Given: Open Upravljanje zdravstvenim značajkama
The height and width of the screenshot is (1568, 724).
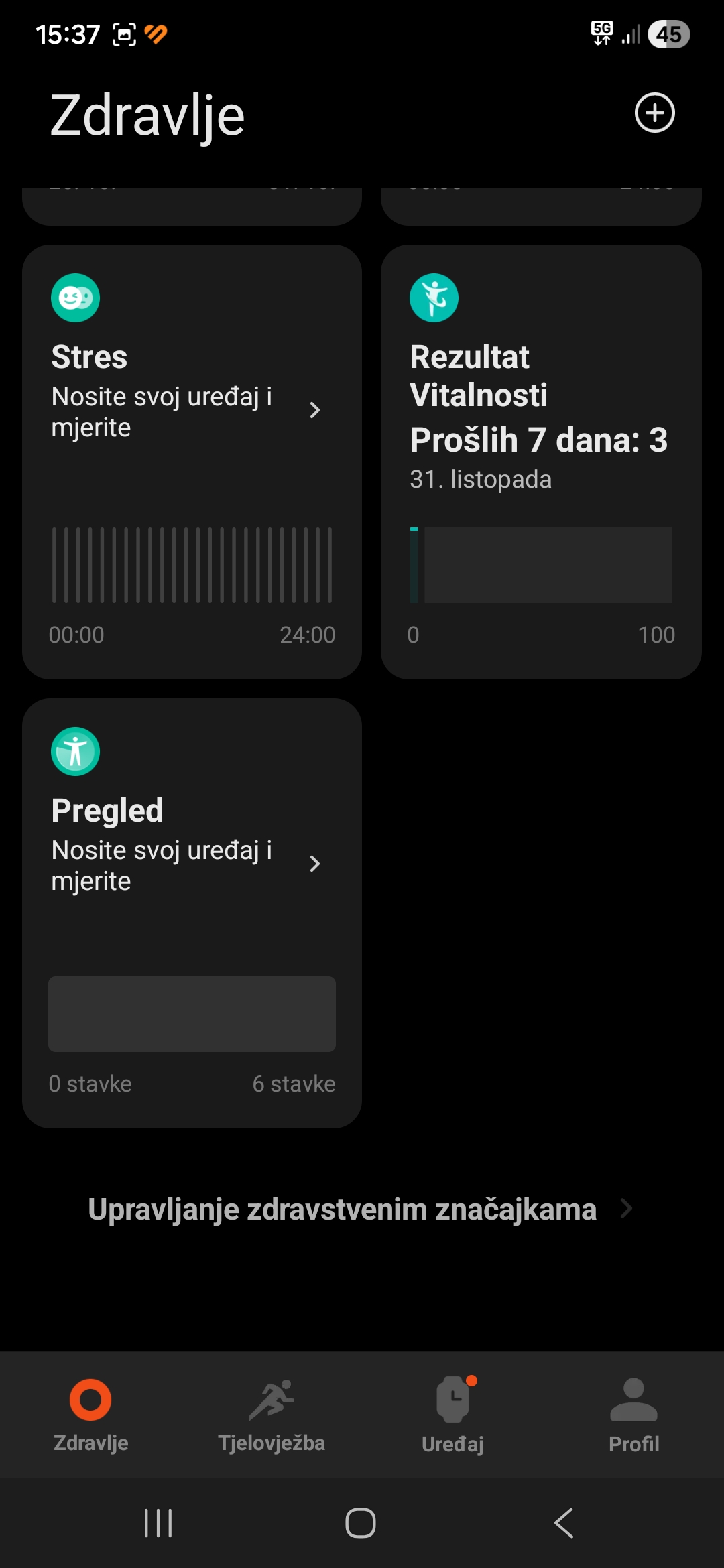Looking at the screenshot, I should [x=361, y=1210].
